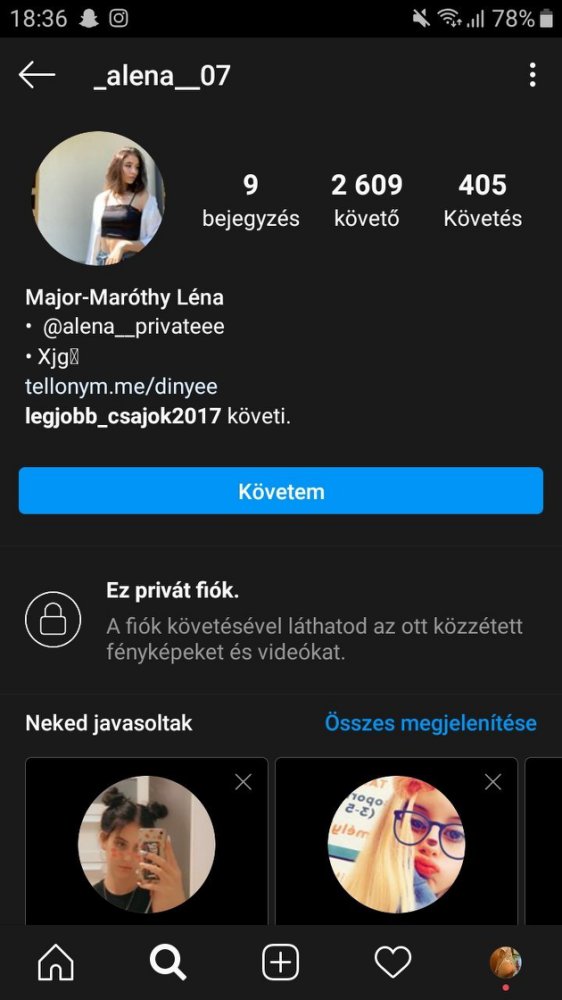View the 2 609 követő list
The height and width of the screenshot is (1000, 562).
pos(367,200)
